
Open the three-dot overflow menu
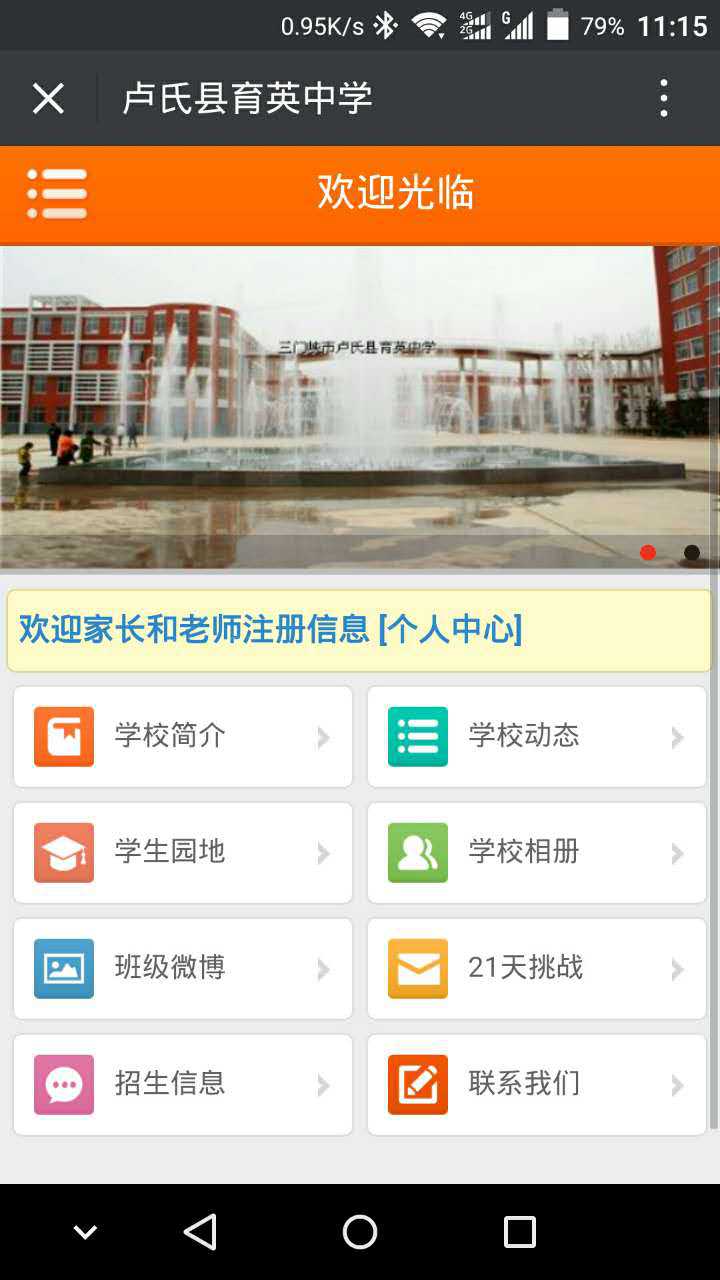click(x=664, y=99)
